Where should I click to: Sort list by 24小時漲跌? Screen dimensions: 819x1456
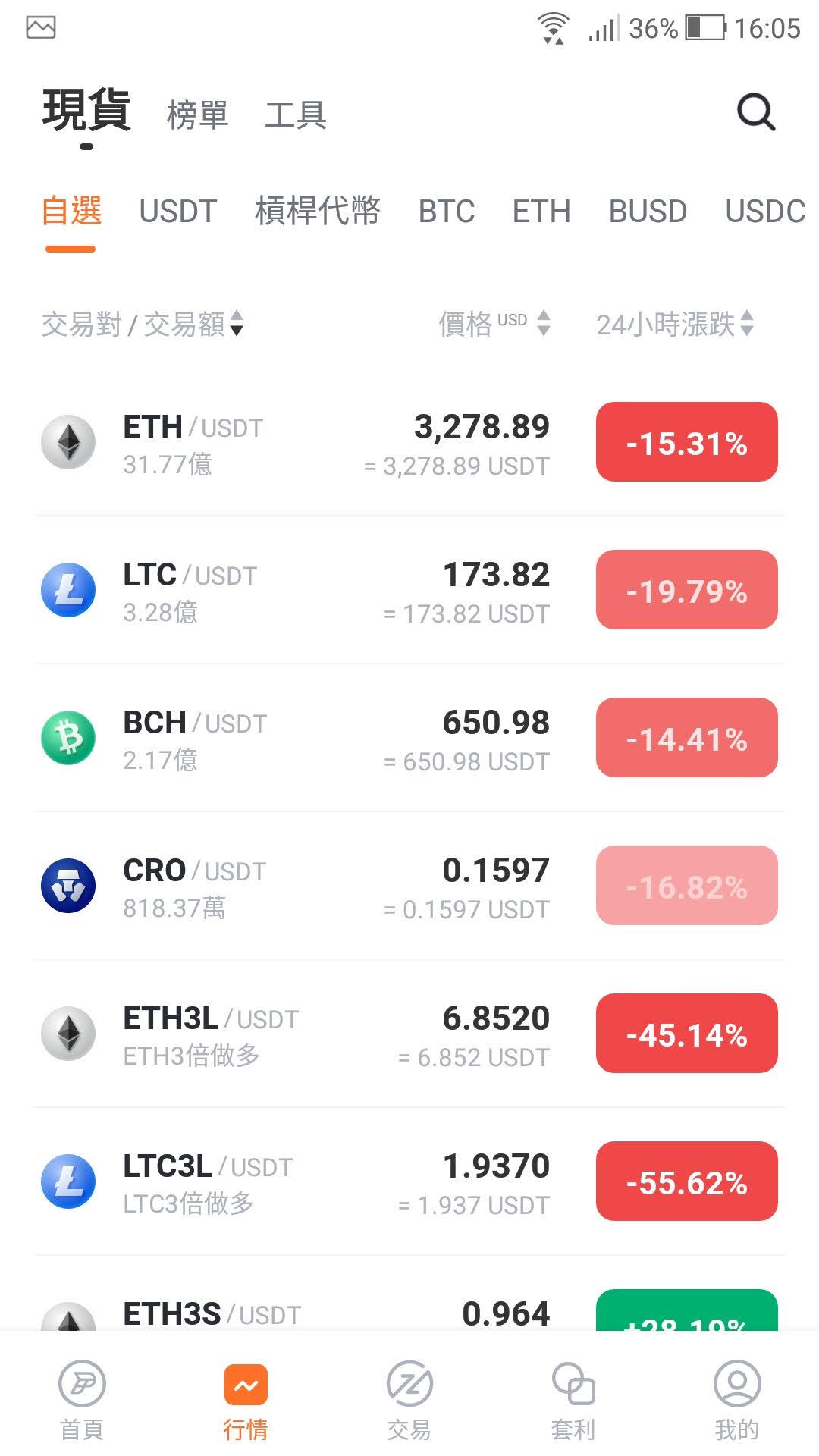674,325
